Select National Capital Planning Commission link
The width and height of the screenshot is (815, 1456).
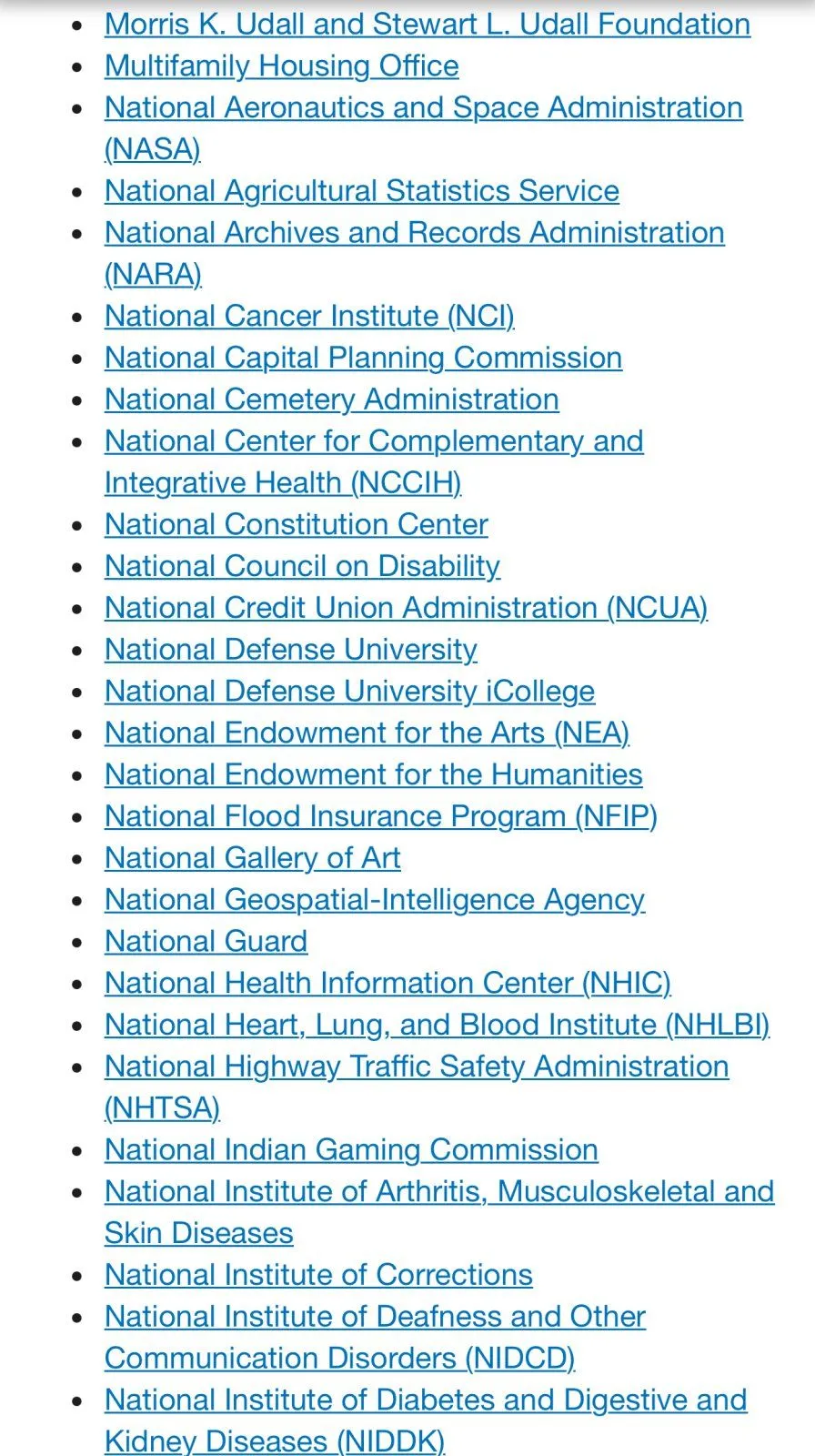363,359
